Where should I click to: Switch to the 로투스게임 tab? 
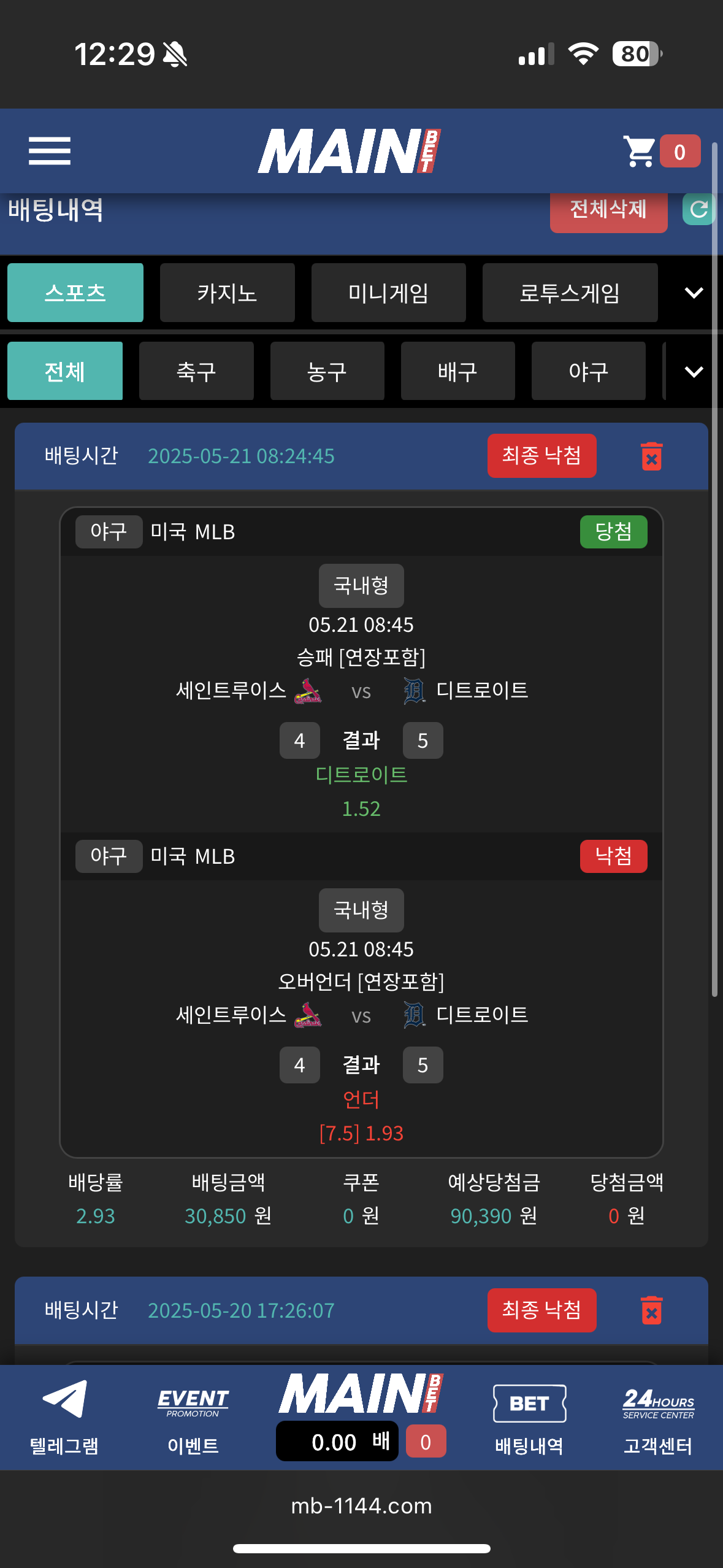[x=569, y=293]
